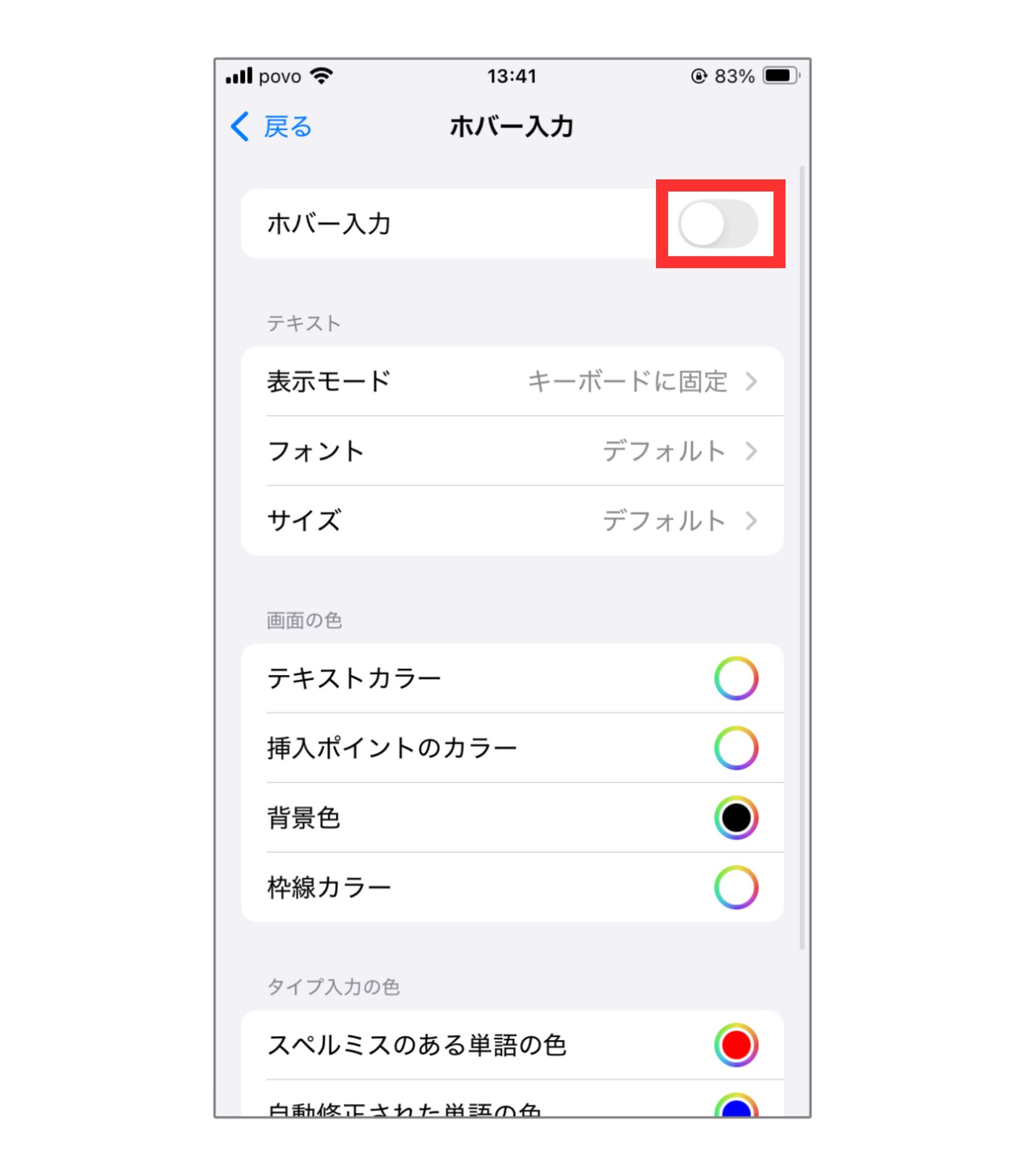Select the 枠線カラー swatch
Viewport: 1025px width, 1176px height.
click(x=736, y=887)
